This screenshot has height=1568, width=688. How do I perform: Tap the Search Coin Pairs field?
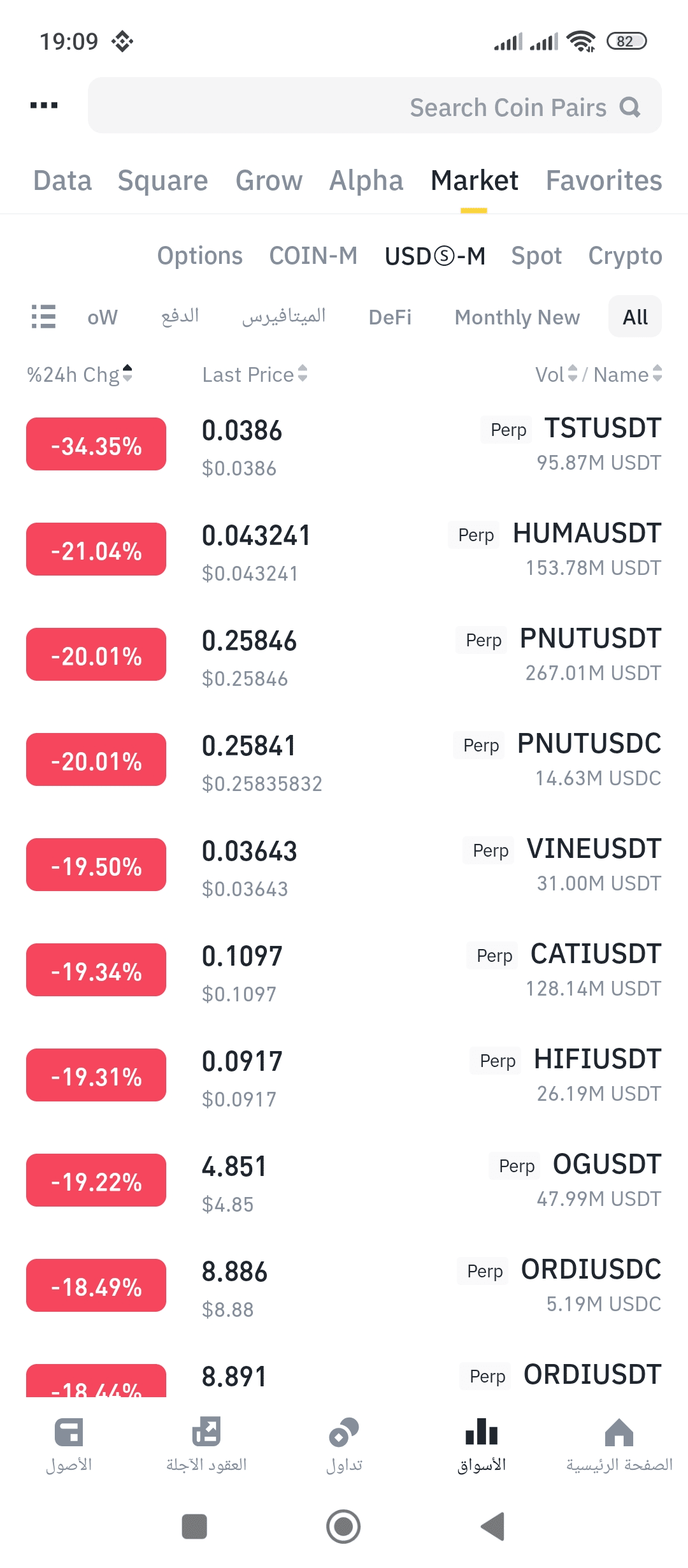(375, 106)
